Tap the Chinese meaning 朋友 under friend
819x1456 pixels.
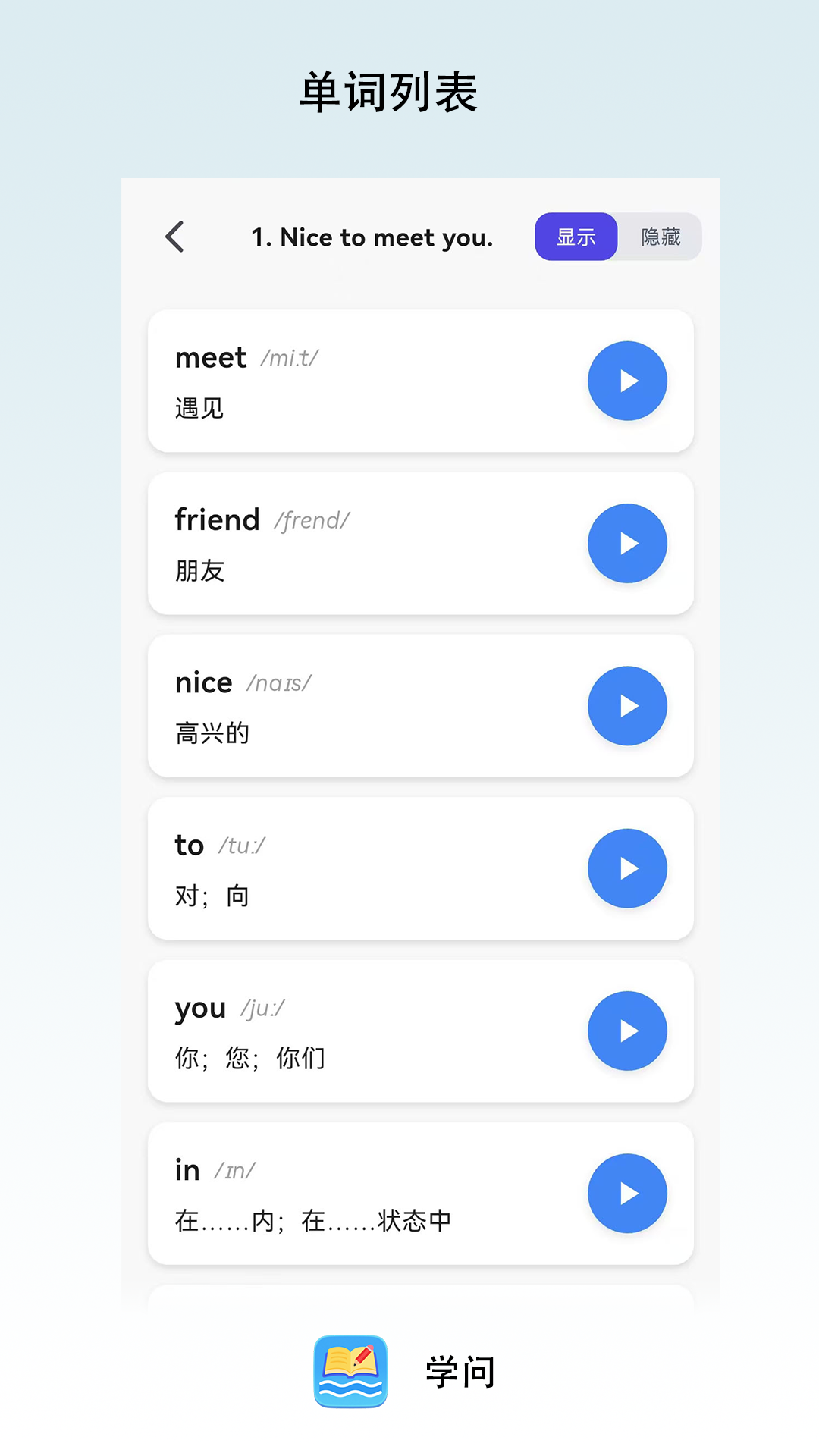point(199,571)
